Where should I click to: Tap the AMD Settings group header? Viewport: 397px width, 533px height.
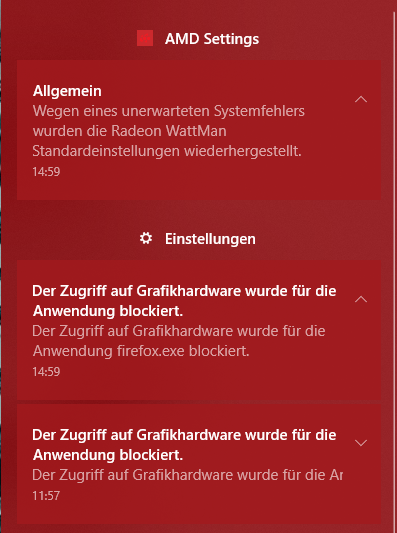[x=198, y=38]
